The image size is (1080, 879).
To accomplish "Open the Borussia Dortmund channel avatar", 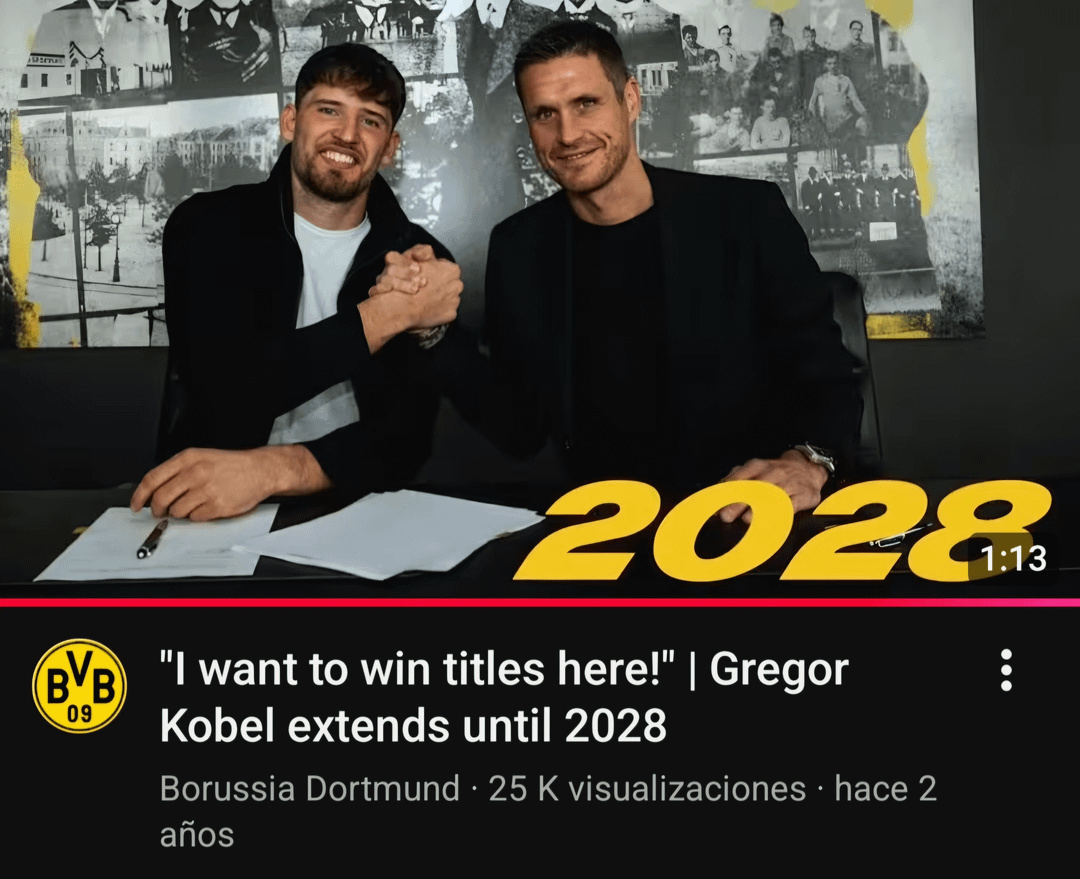I will click(80, 686).
